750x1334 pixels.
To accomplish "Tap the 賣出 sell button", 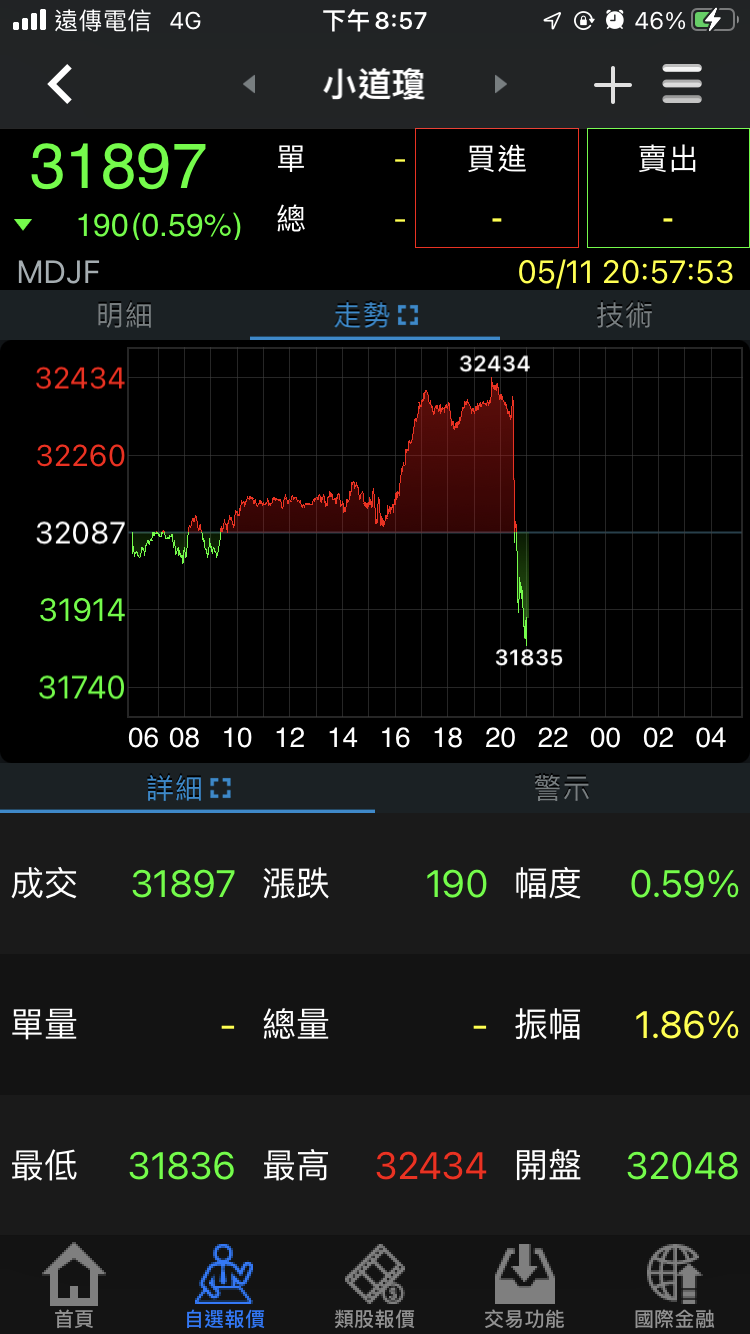I will [x=668, y=188].
